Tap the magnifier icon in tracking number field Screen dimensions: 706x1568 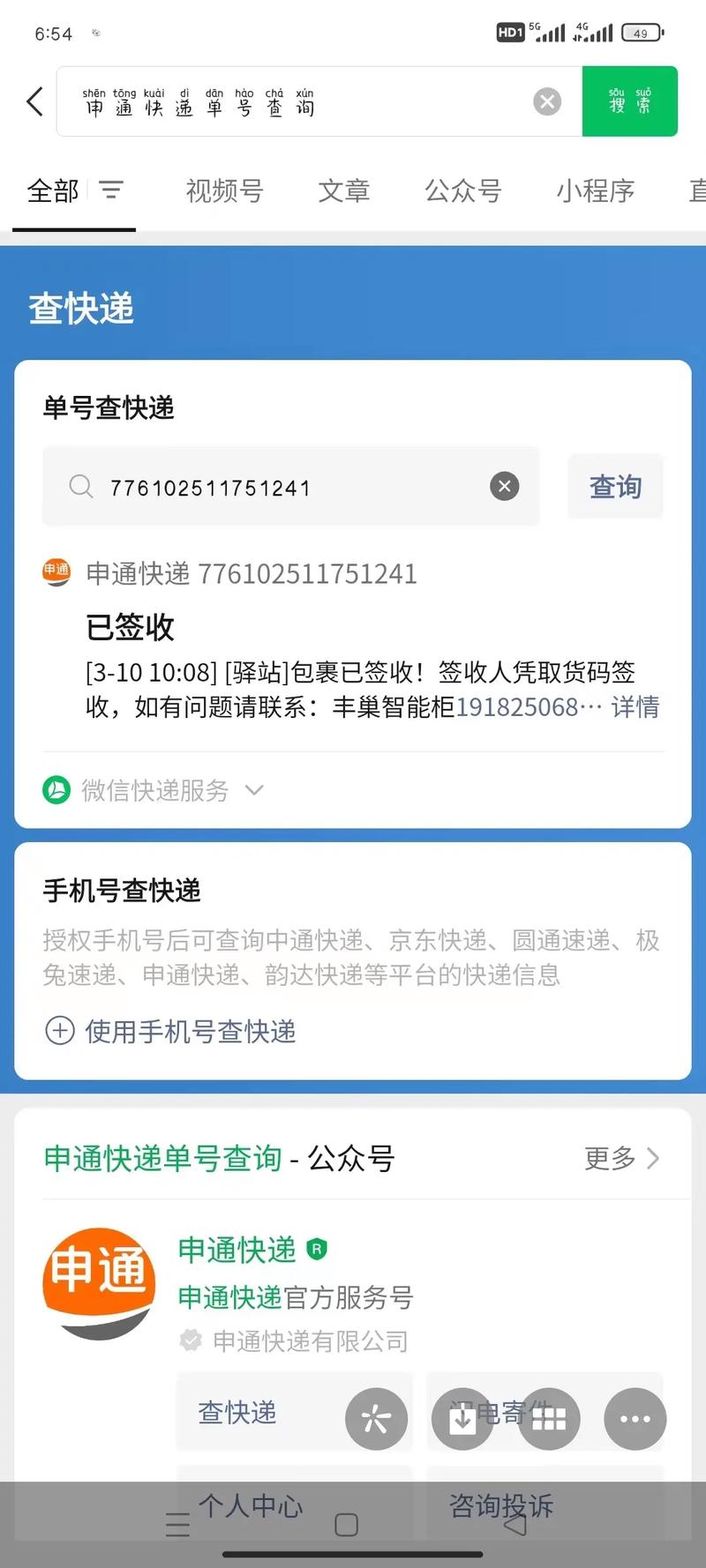pyautogui.click(x=80, y=486)
